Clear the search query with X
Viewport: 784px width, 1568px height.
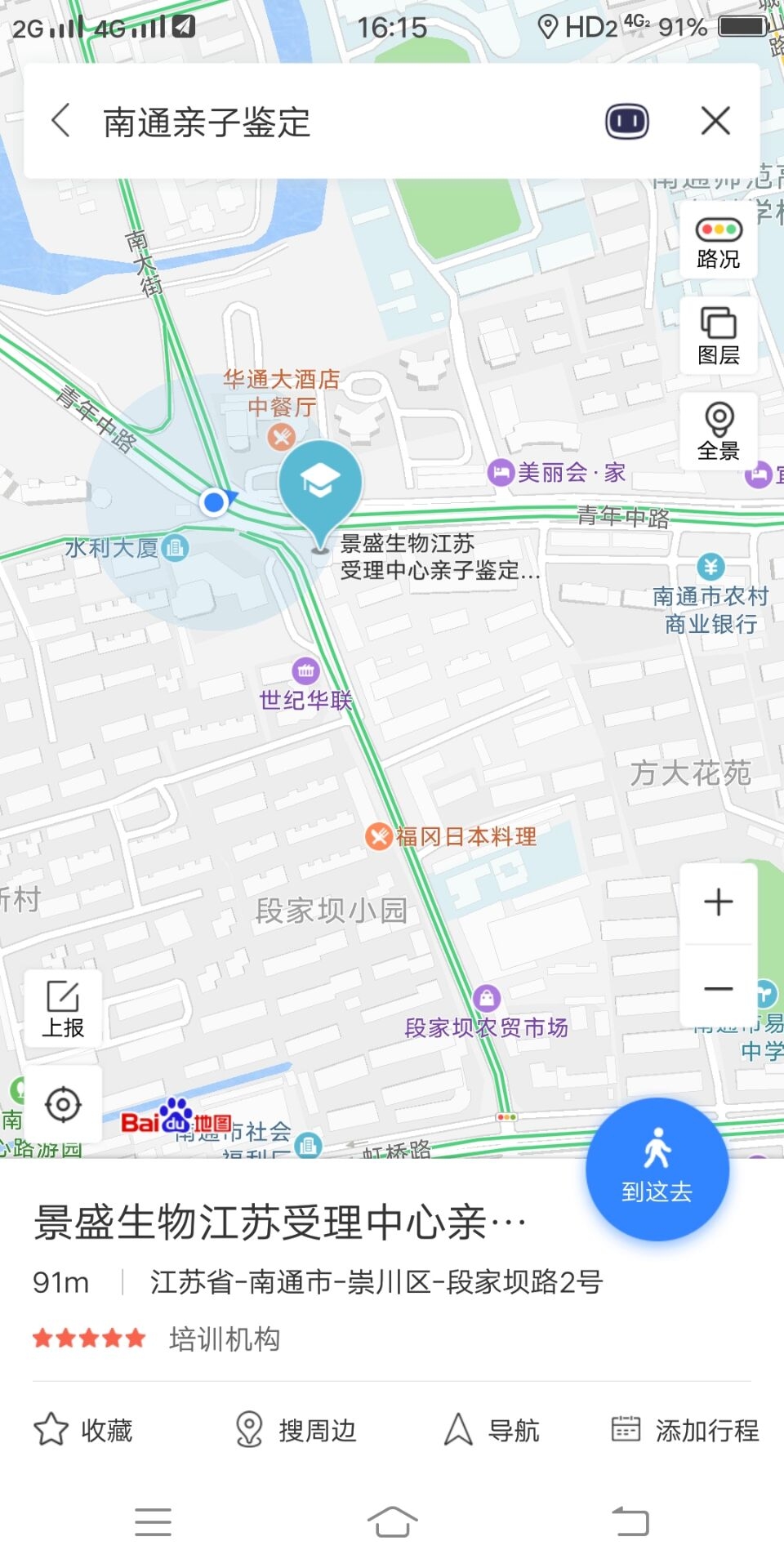click(x=715, y=122)
